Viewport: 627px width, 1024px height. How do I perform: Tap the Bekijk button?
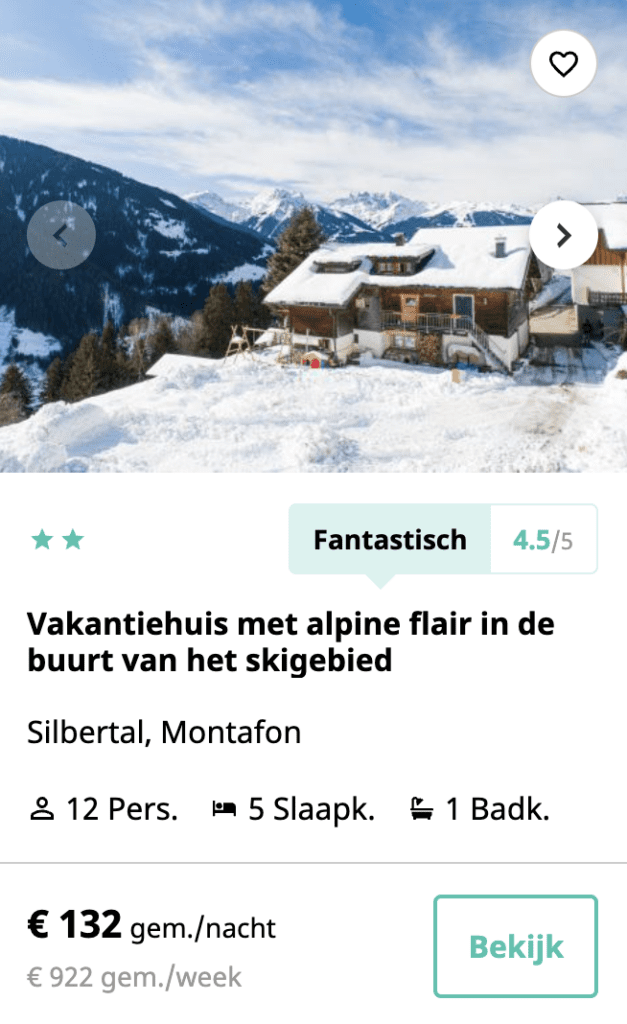[x=515, y=946]
